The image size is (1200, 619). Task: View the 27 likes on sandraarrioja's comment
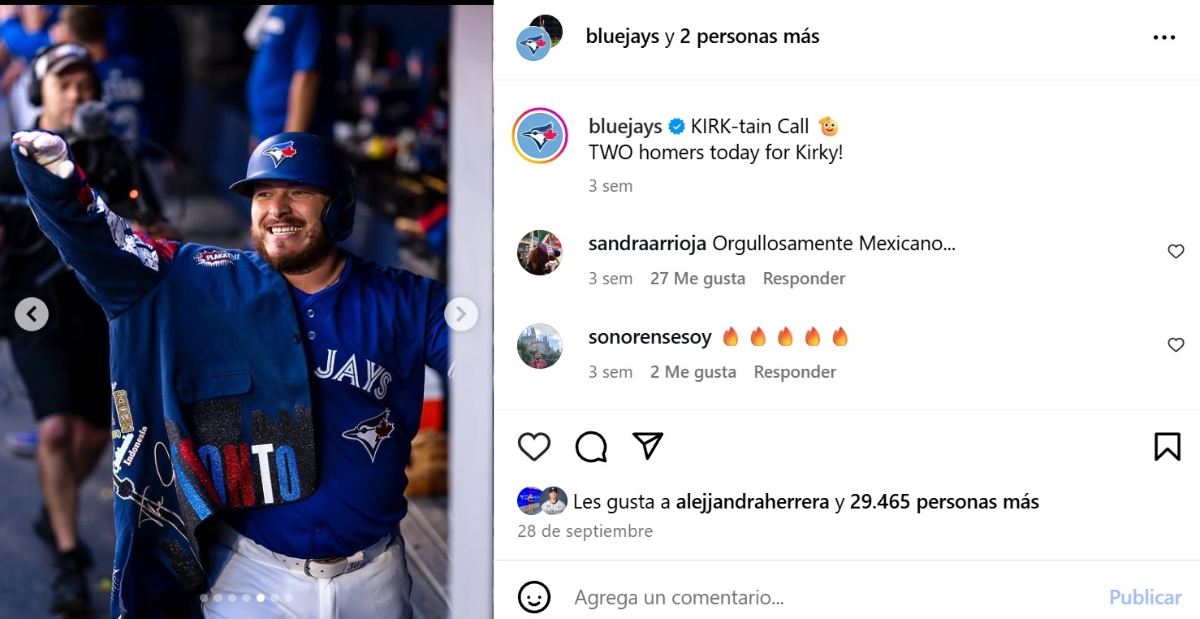point(697,279)
